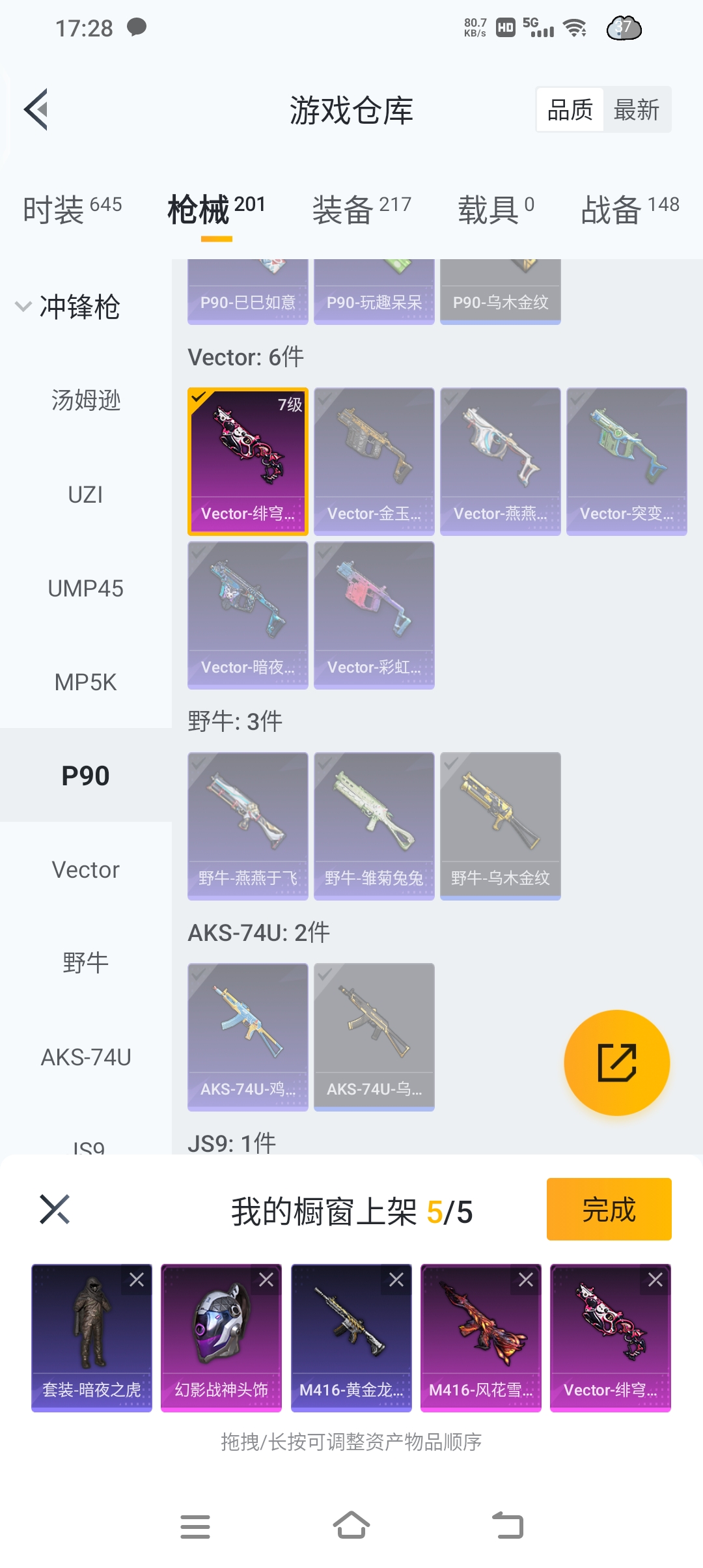Image resolution: width=703 pixels, height=1568 pixels.
Task: Open the 战备 tab
Action: coord(629,210)
